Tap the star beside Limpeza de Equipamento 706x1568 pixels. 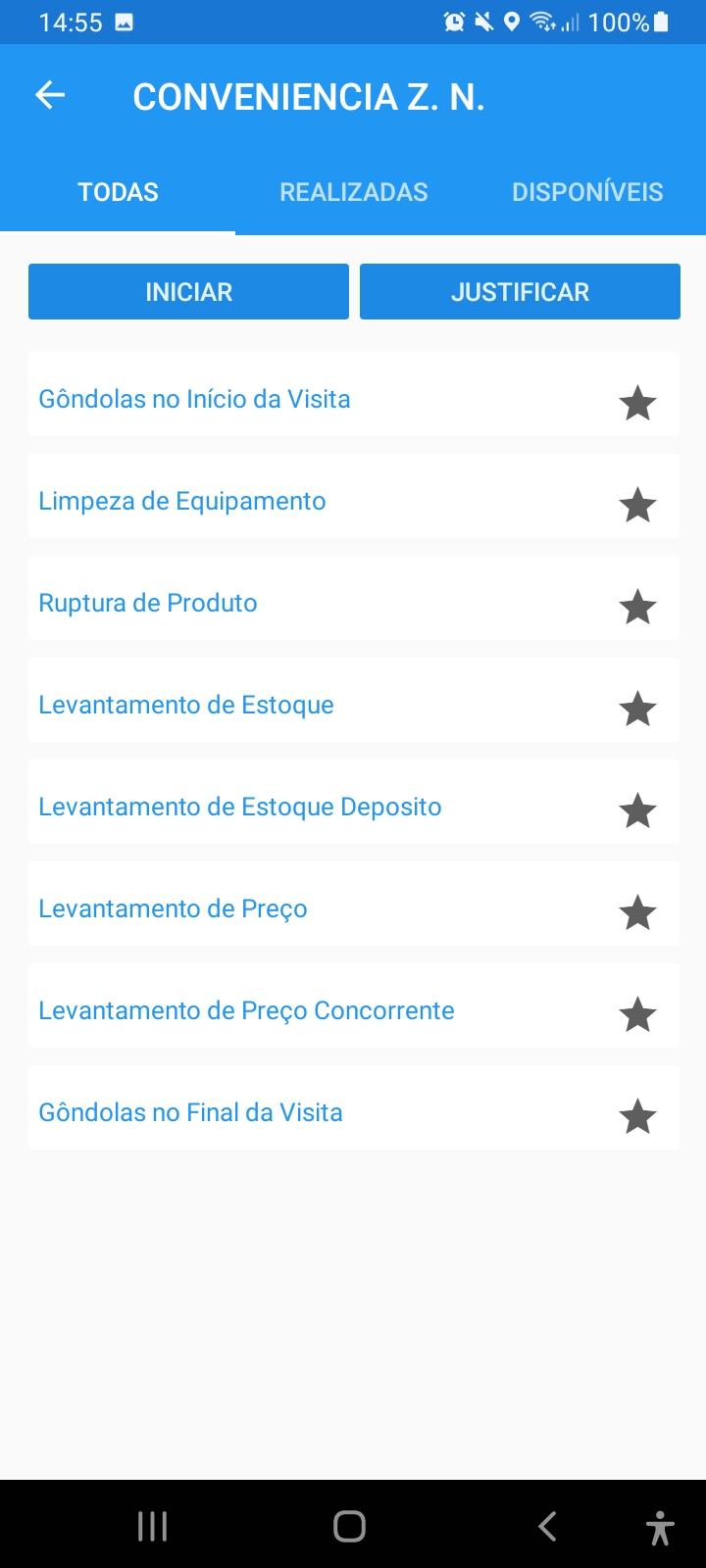coord(638,505)
